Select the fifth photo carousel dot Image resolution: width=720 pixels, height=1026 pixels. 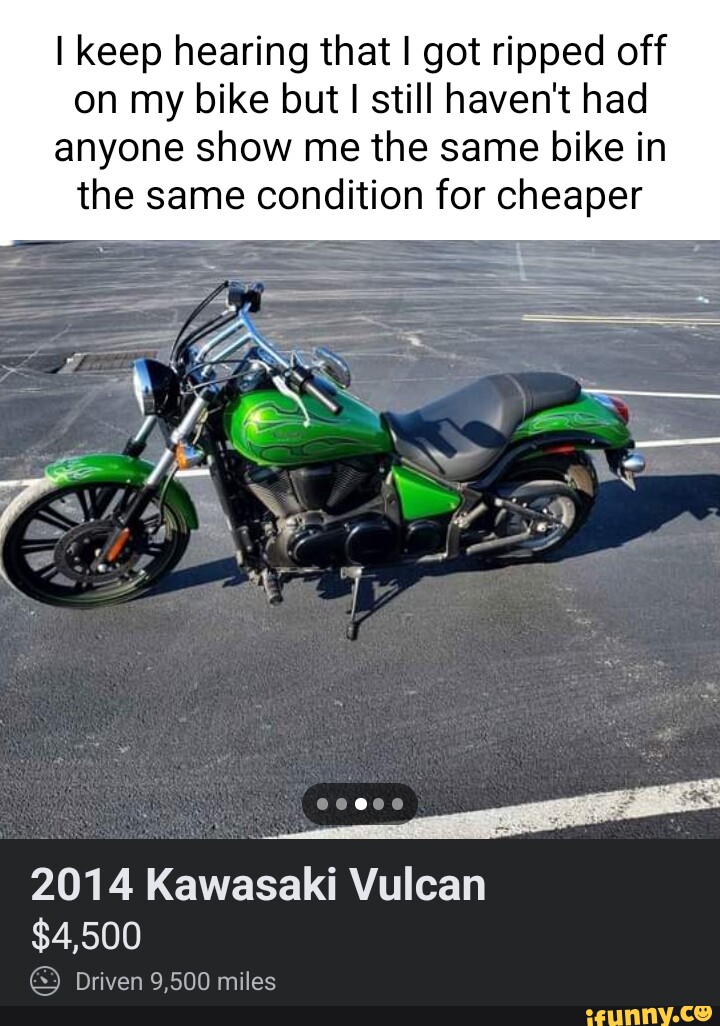pyautogui.click(x=397, y=803)
